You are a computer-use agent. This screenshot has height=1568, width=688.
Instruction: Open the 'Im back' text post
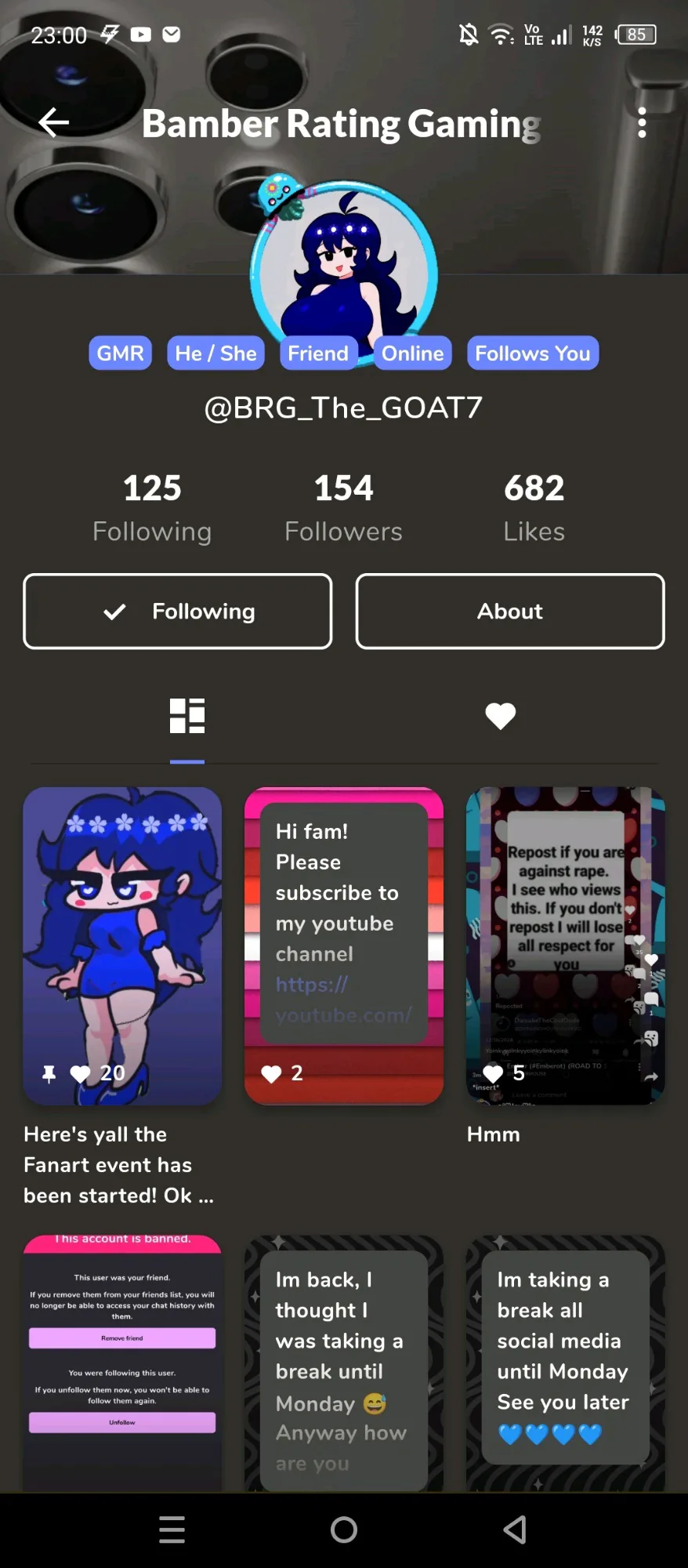click(x=343, y=1363)
